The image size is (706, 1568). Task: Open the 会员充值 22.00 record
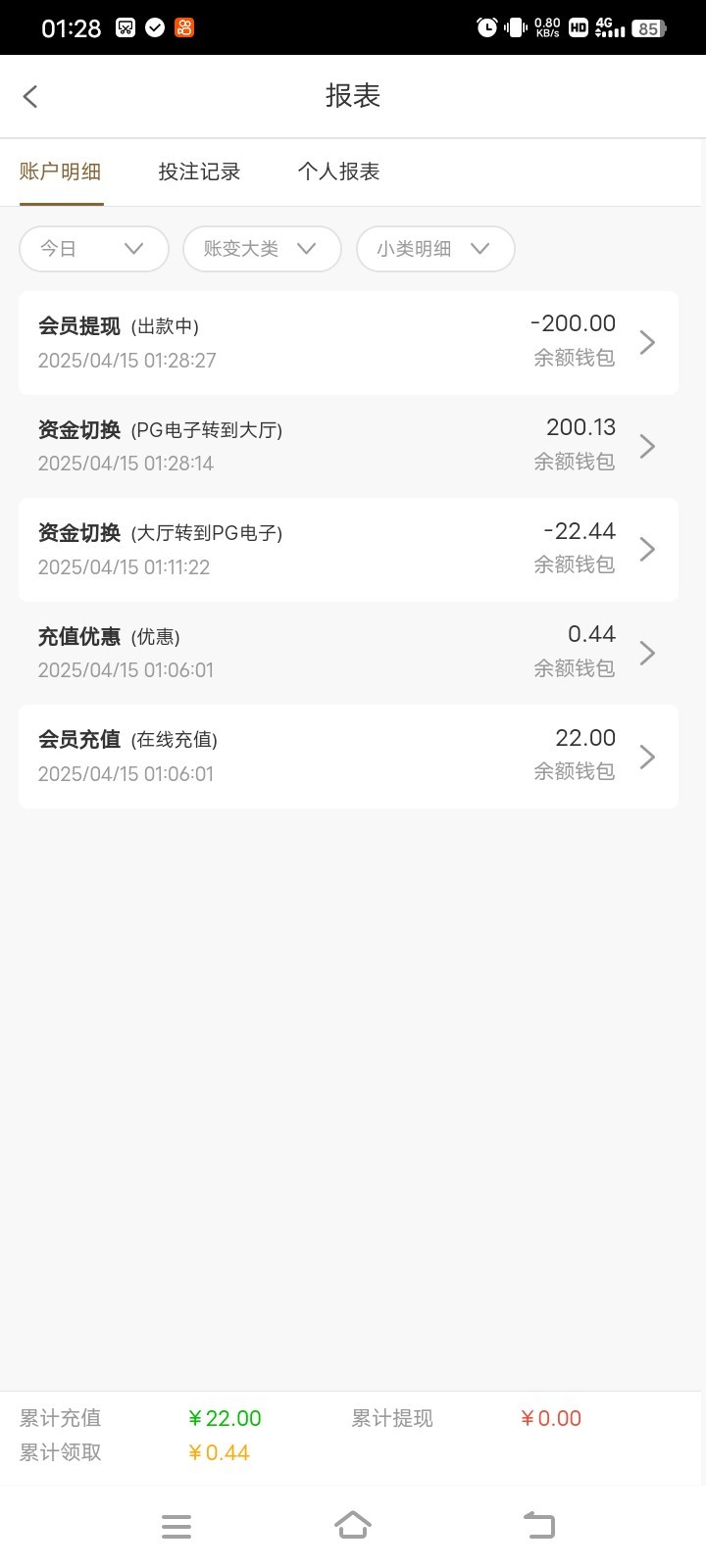click(348, 757)
